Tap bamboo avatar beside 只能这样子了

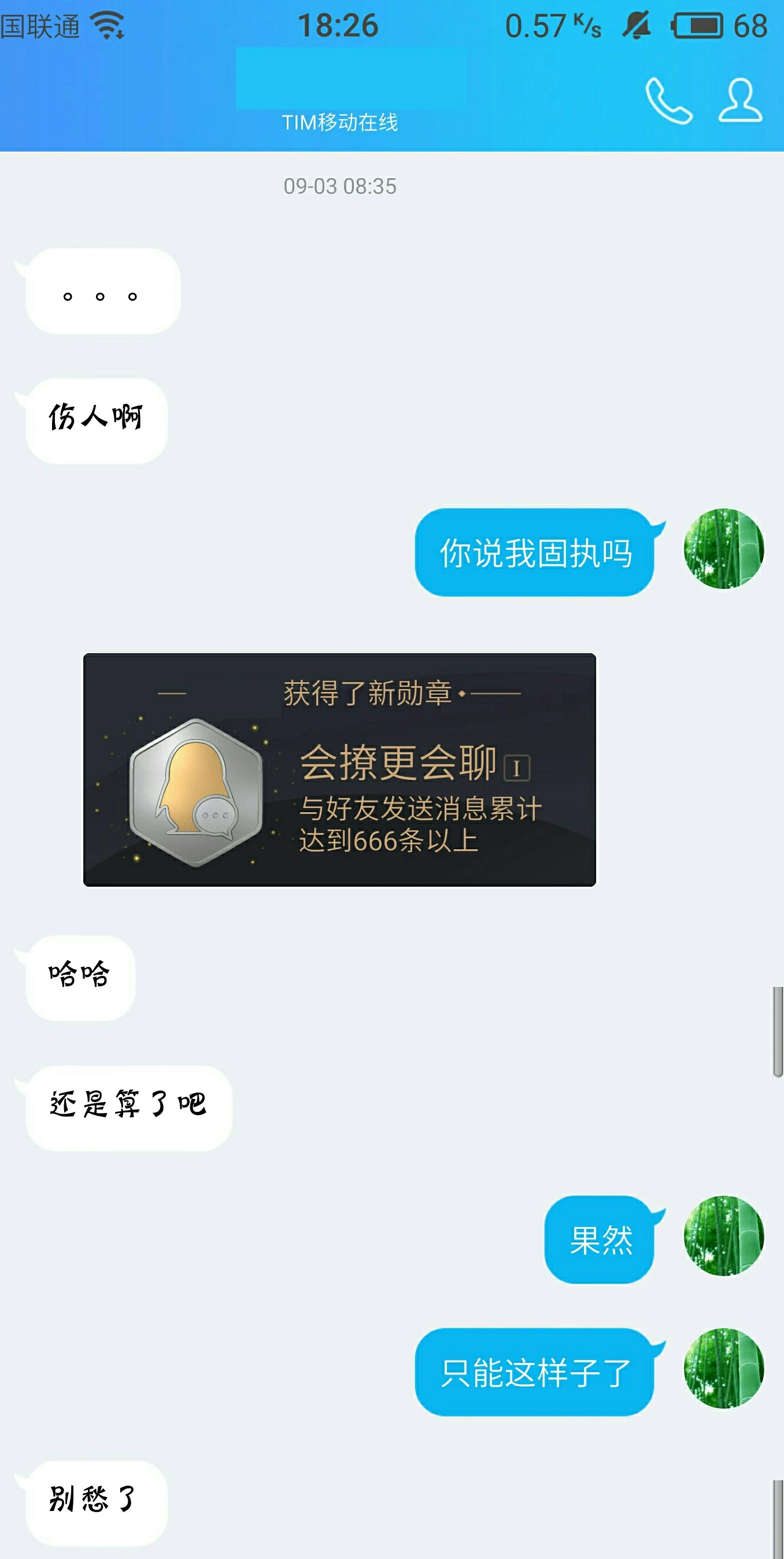723,1368
